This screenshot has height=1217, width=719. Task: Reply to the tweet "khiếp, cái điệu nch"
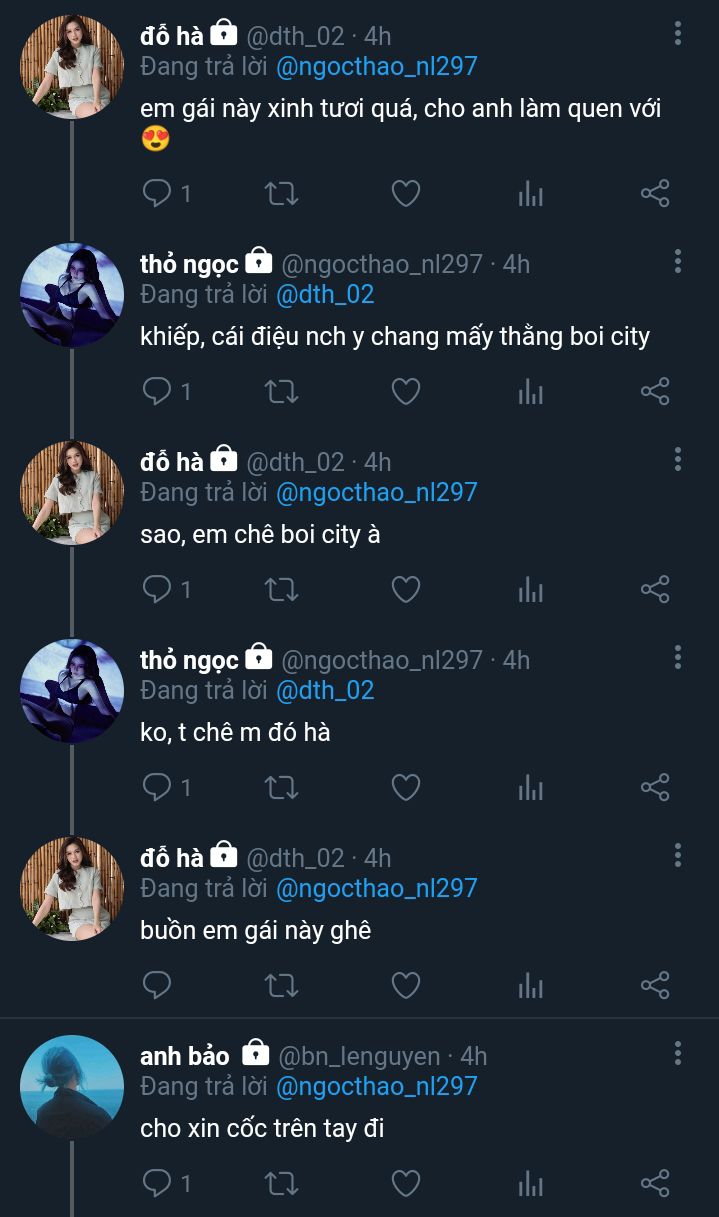[x=157, y=391]
